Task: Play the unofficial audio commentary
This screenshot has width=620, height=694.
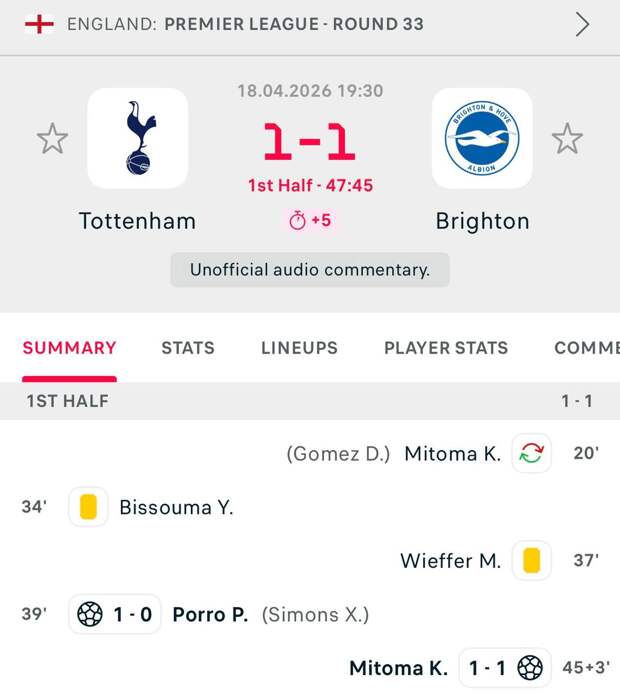Action: click(310, 270)
